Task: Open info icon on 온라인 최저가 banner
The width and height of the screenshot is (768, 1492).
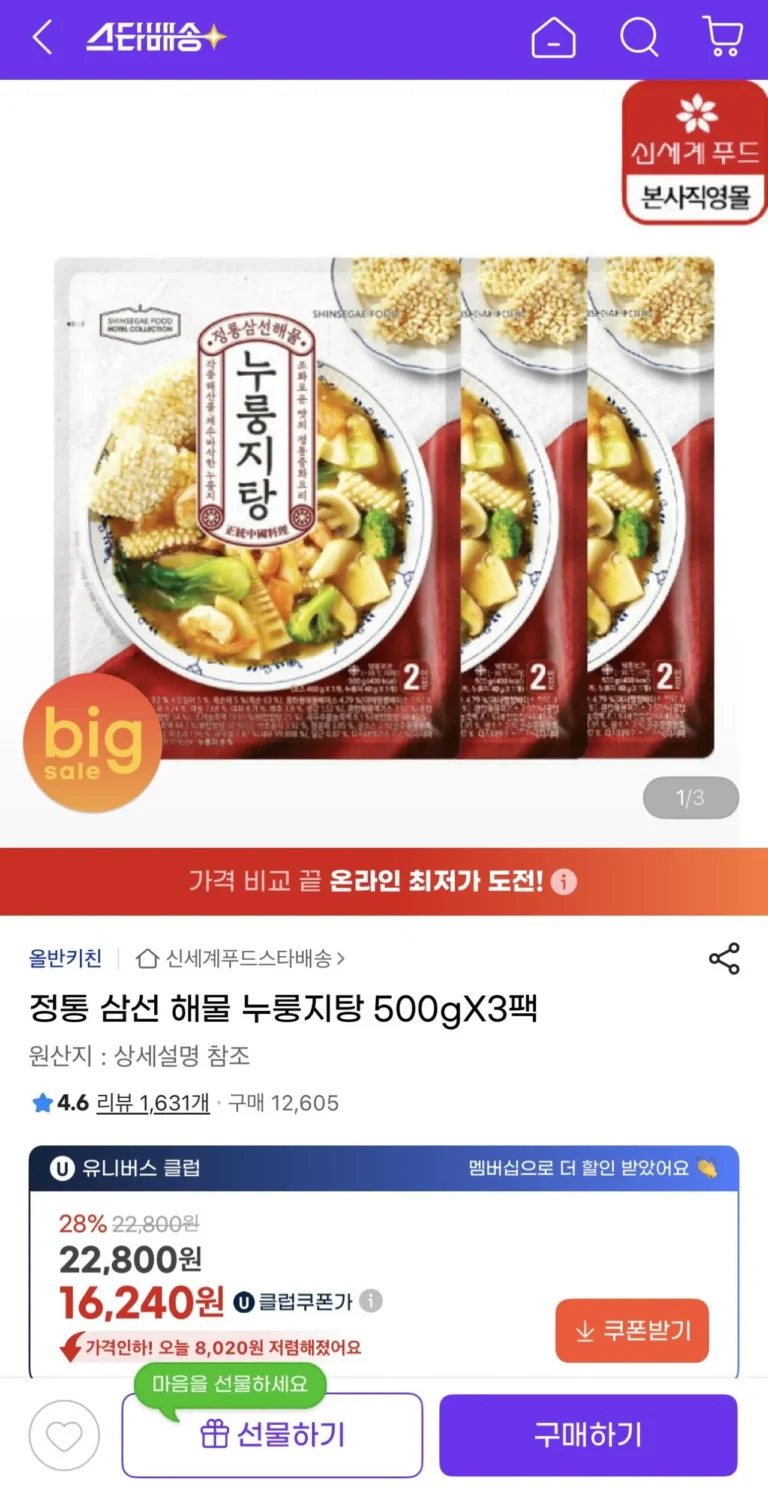Action: click(x=564, y=882)
